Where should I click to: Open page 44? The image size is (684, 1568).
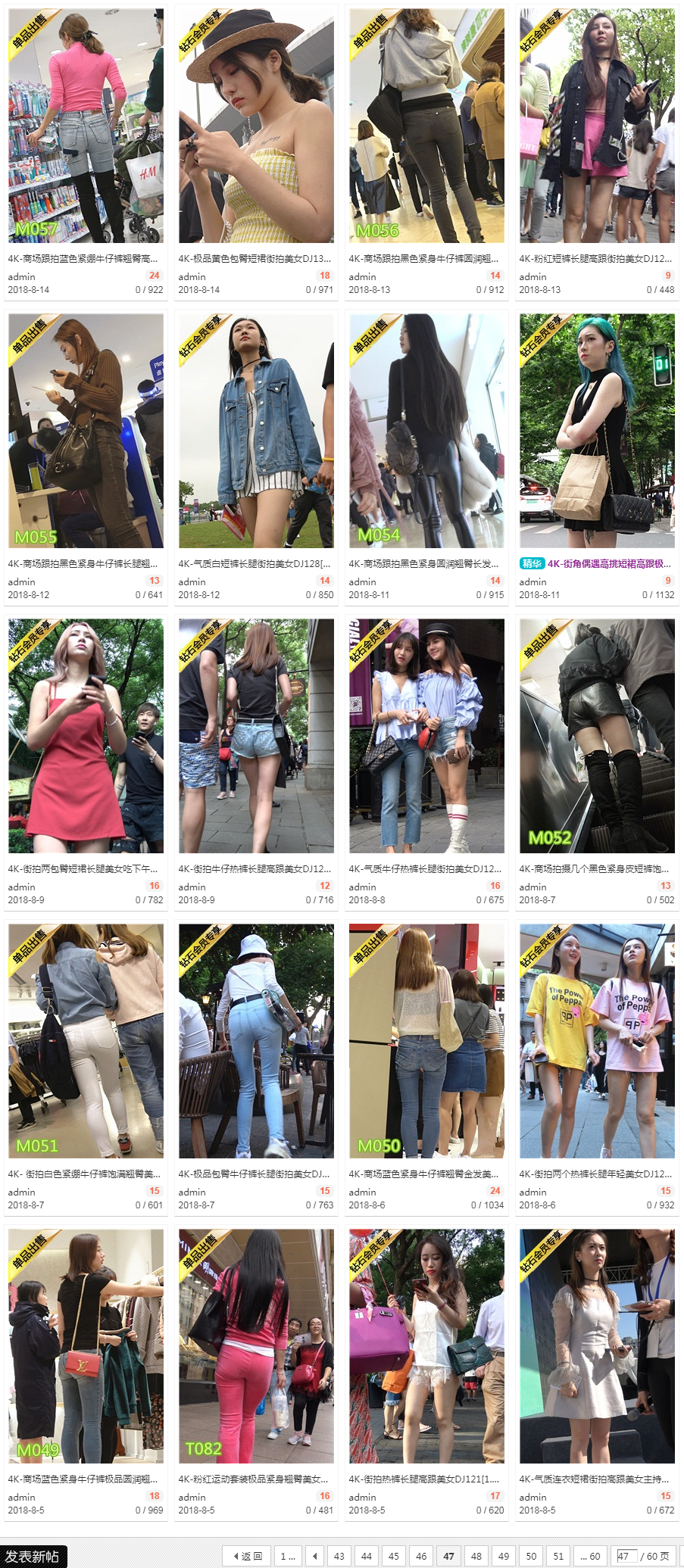click(x=367, y=1557)
